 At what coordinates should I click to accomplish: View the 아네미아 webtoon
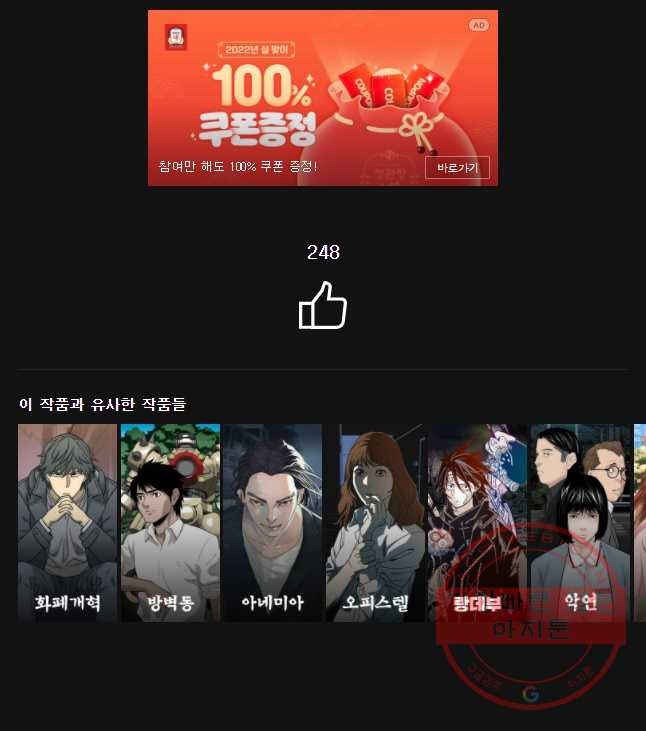pyautogui.click(x=272, y=522)
